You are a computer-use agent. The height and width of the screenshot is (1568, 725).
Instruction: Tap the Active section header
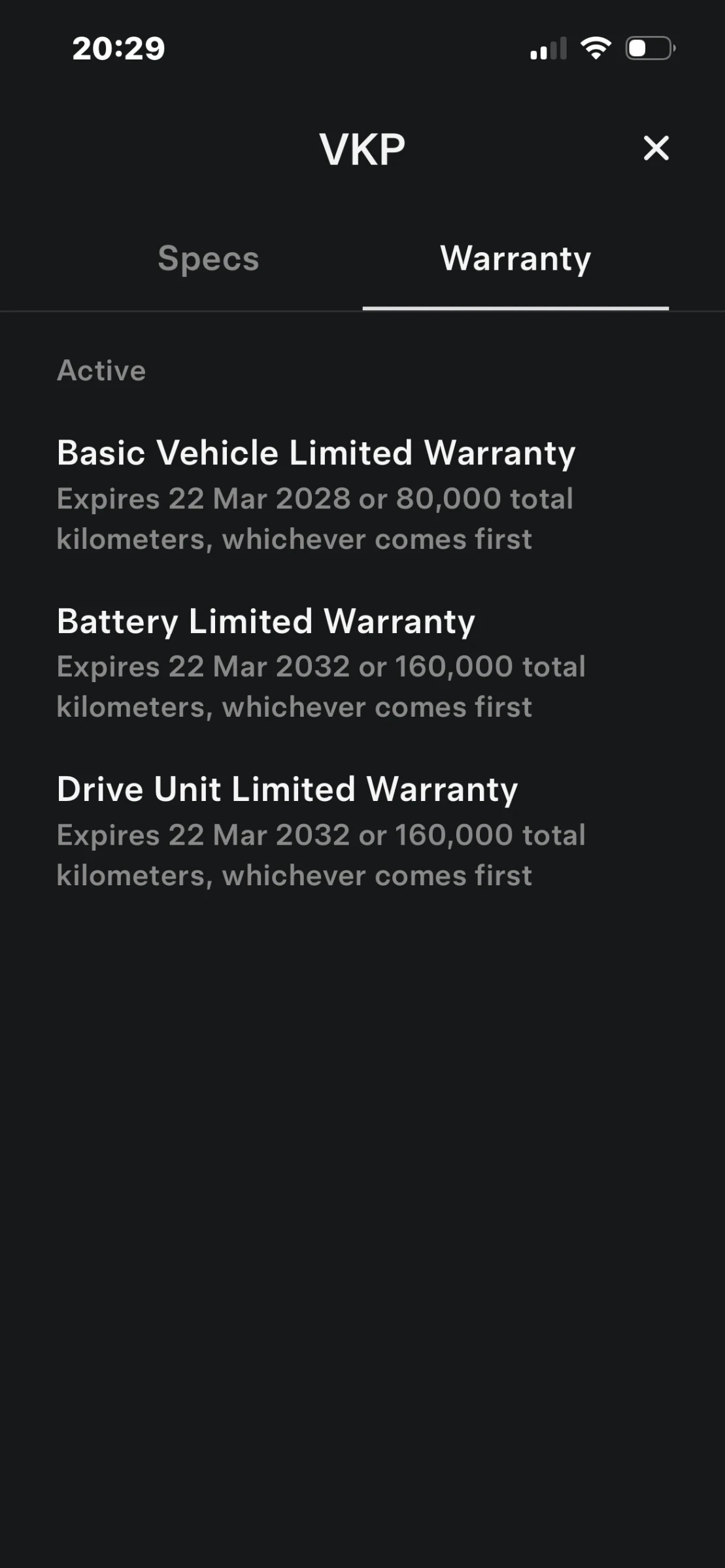coord(101,370)
